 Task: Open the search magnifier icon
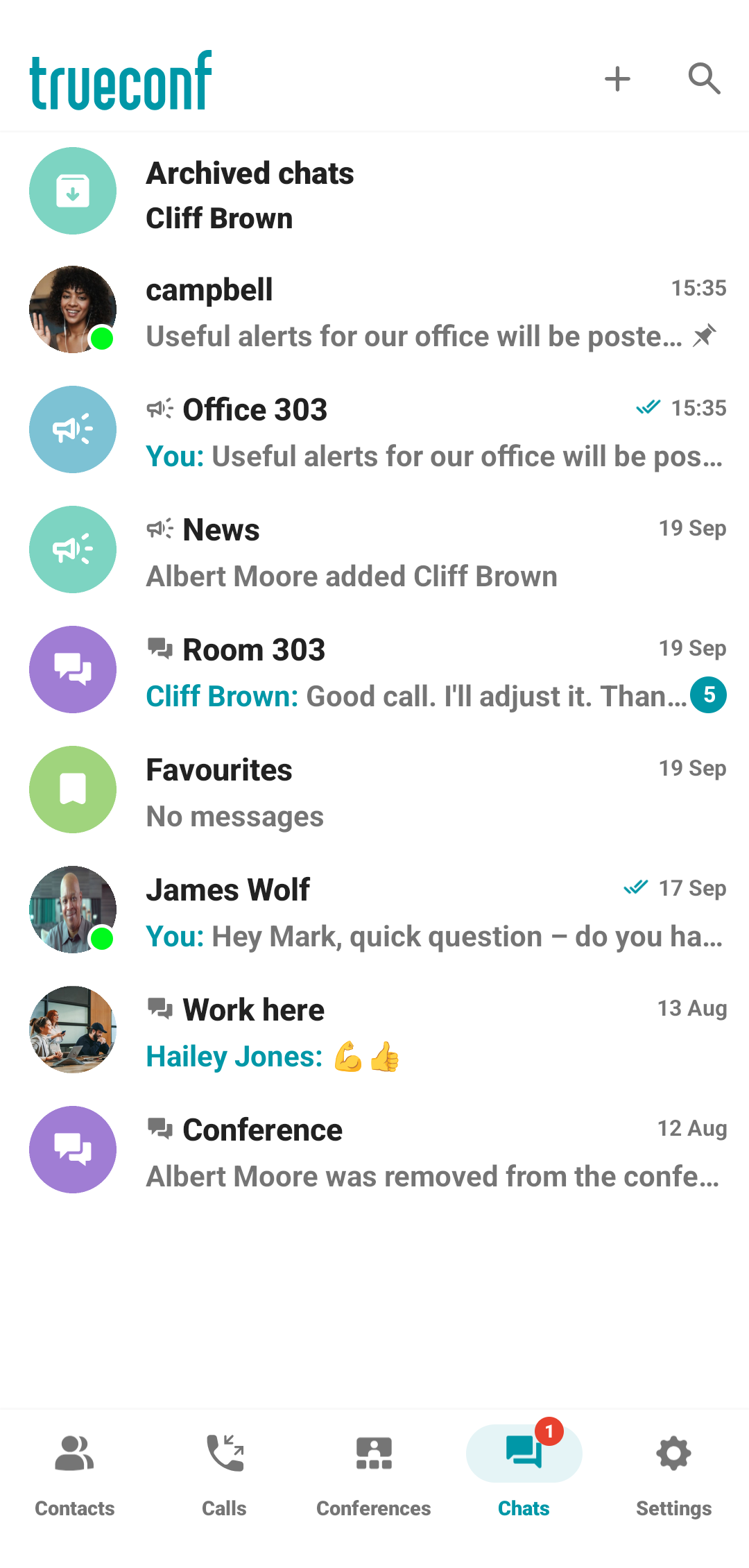click(704, 79)
